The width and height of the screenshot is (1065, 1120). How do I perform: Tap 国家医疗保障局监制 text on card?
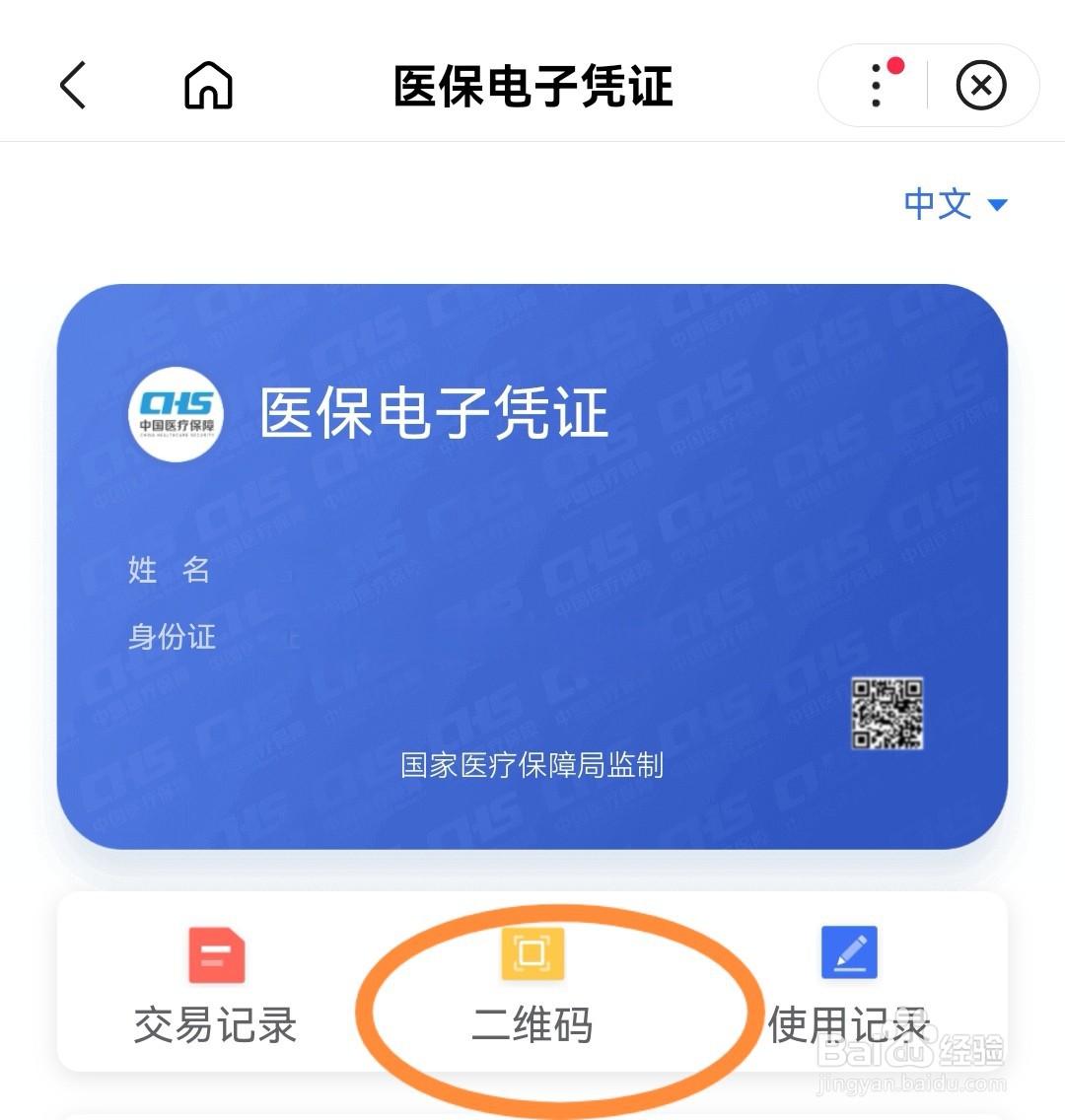pos(532,764)
